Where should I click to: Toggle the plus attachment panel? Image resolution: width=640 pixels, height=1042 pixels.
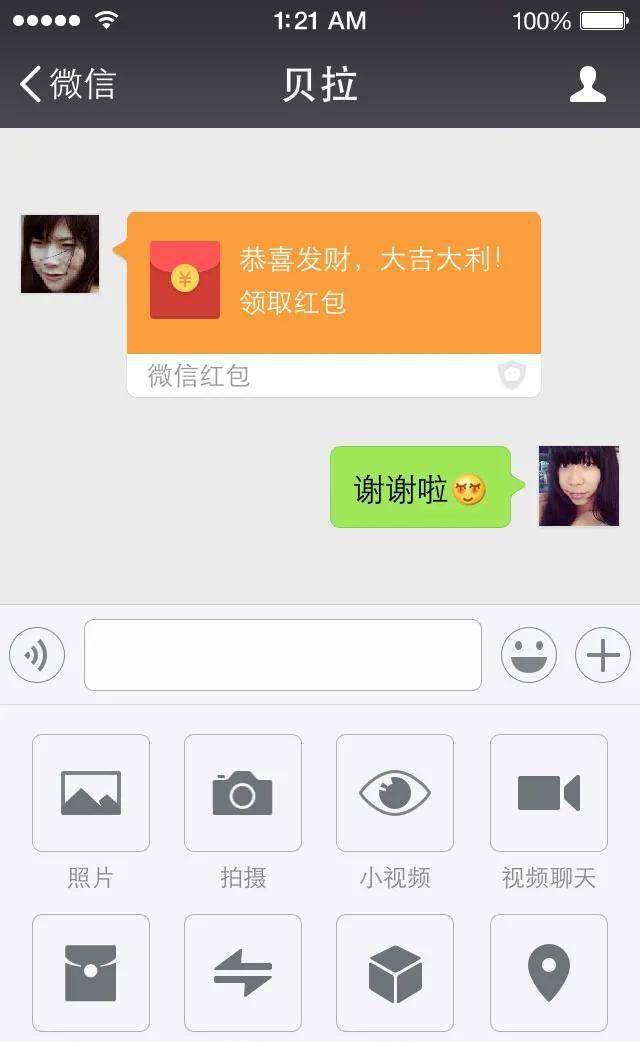coord(603,656)
